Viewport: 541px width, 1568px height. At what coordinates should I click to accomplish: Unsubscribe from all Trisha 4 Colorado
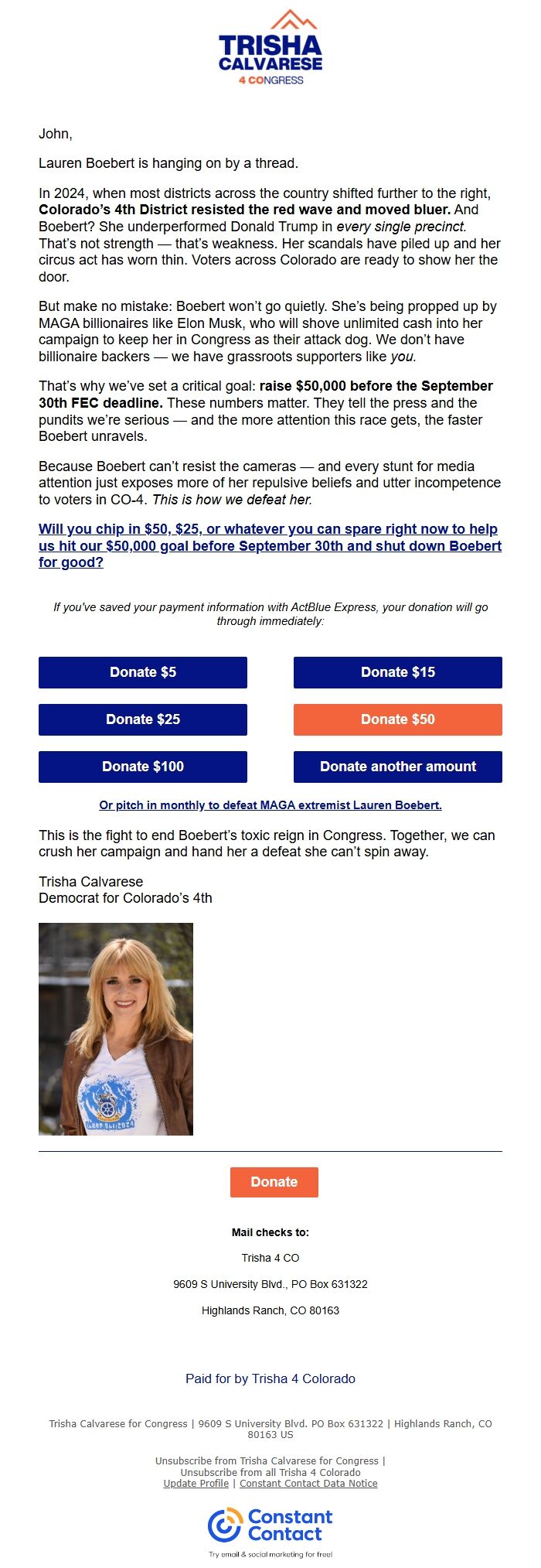tap(270, 1472)
